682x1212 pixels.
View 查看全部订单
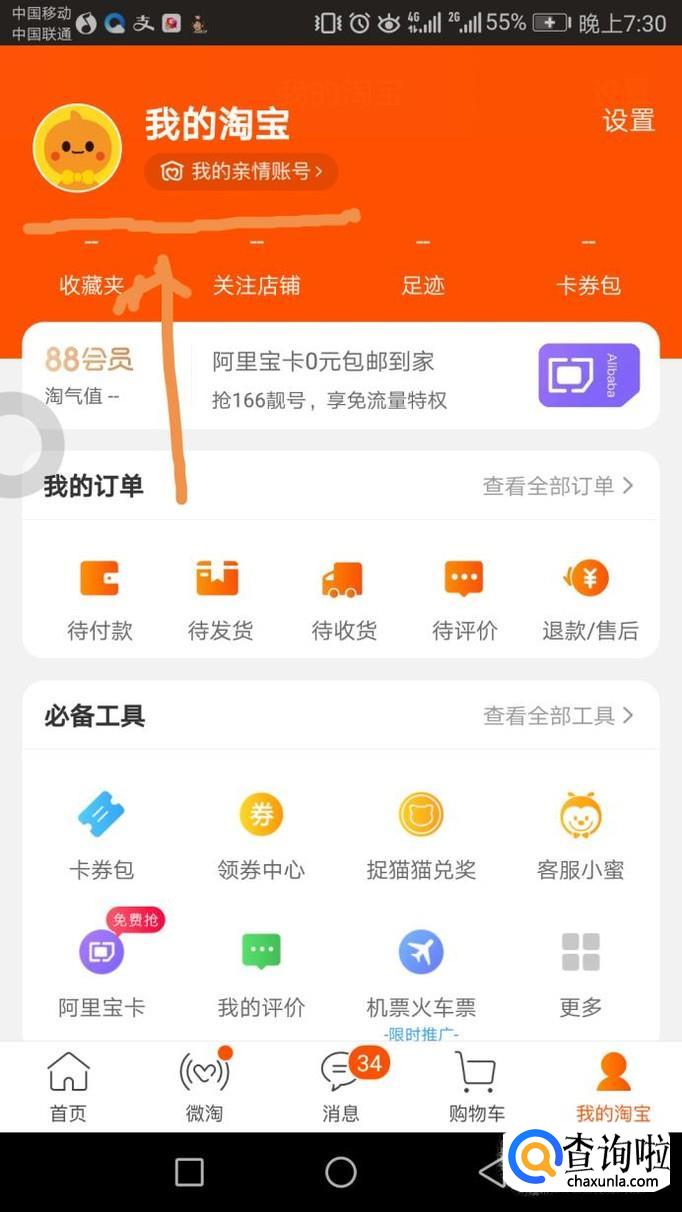tap(558, 486)
